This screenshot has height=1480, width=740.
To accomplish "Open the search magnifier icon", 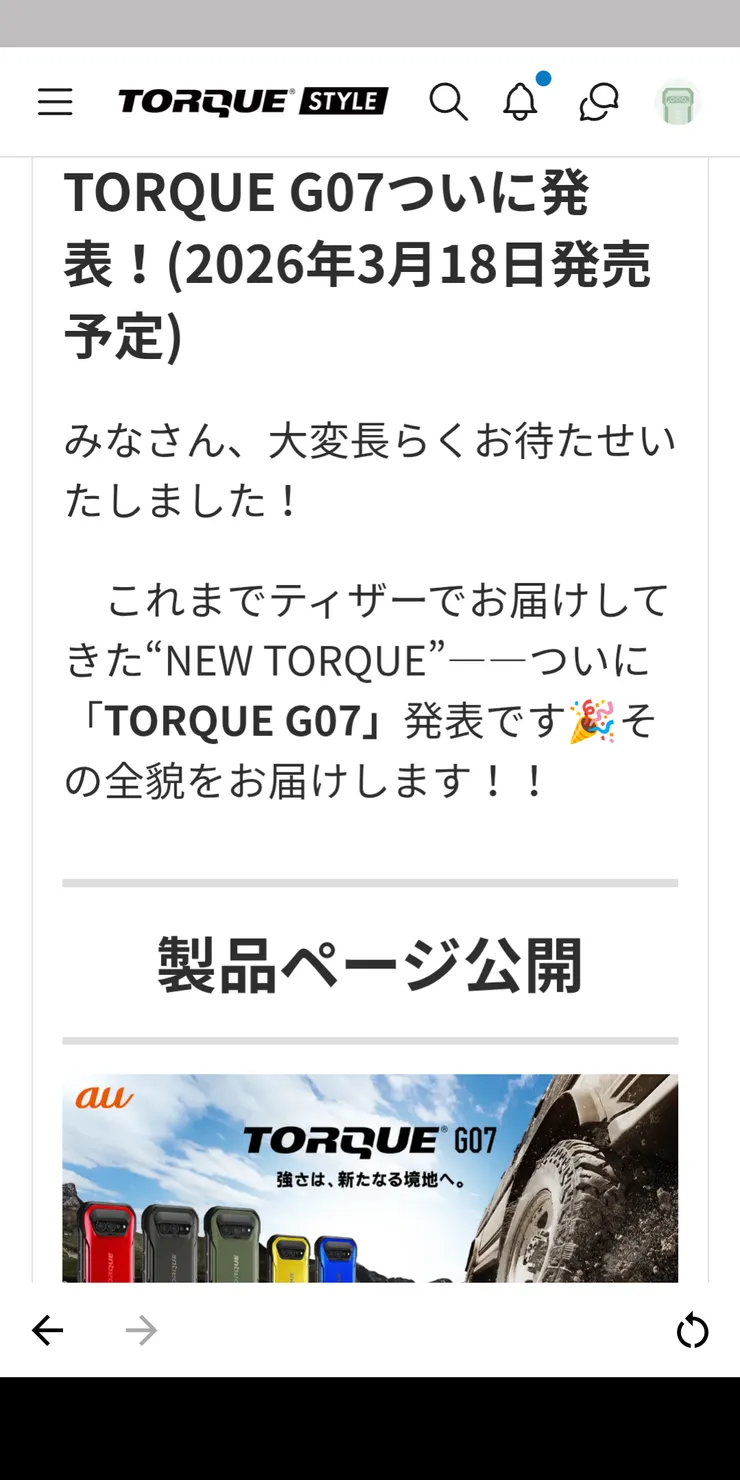I will [x=450, y=101].
